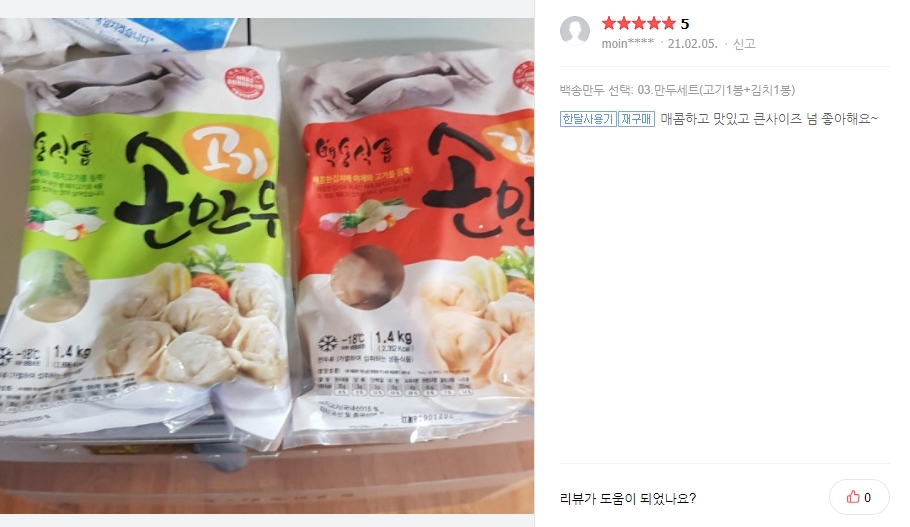Tap 신고 to report this review
910x527 pixels.
[744, 44]
